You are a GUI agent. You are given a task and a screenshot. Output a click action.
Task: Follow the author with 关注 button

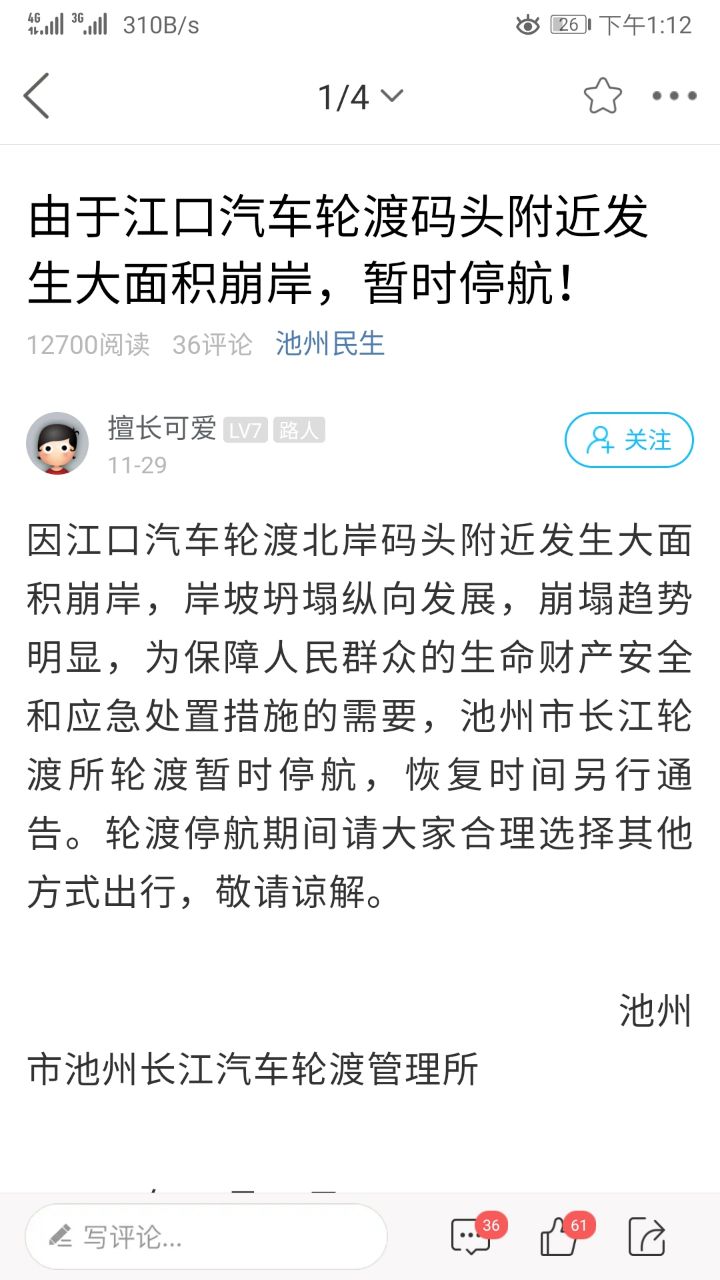[x=629, y=440]
